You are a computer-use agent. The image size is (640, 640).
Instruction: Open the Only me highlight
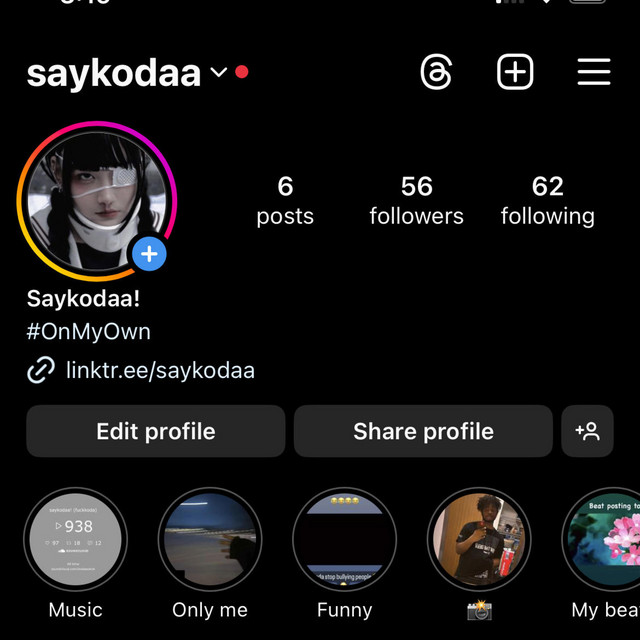pos(210,541)
